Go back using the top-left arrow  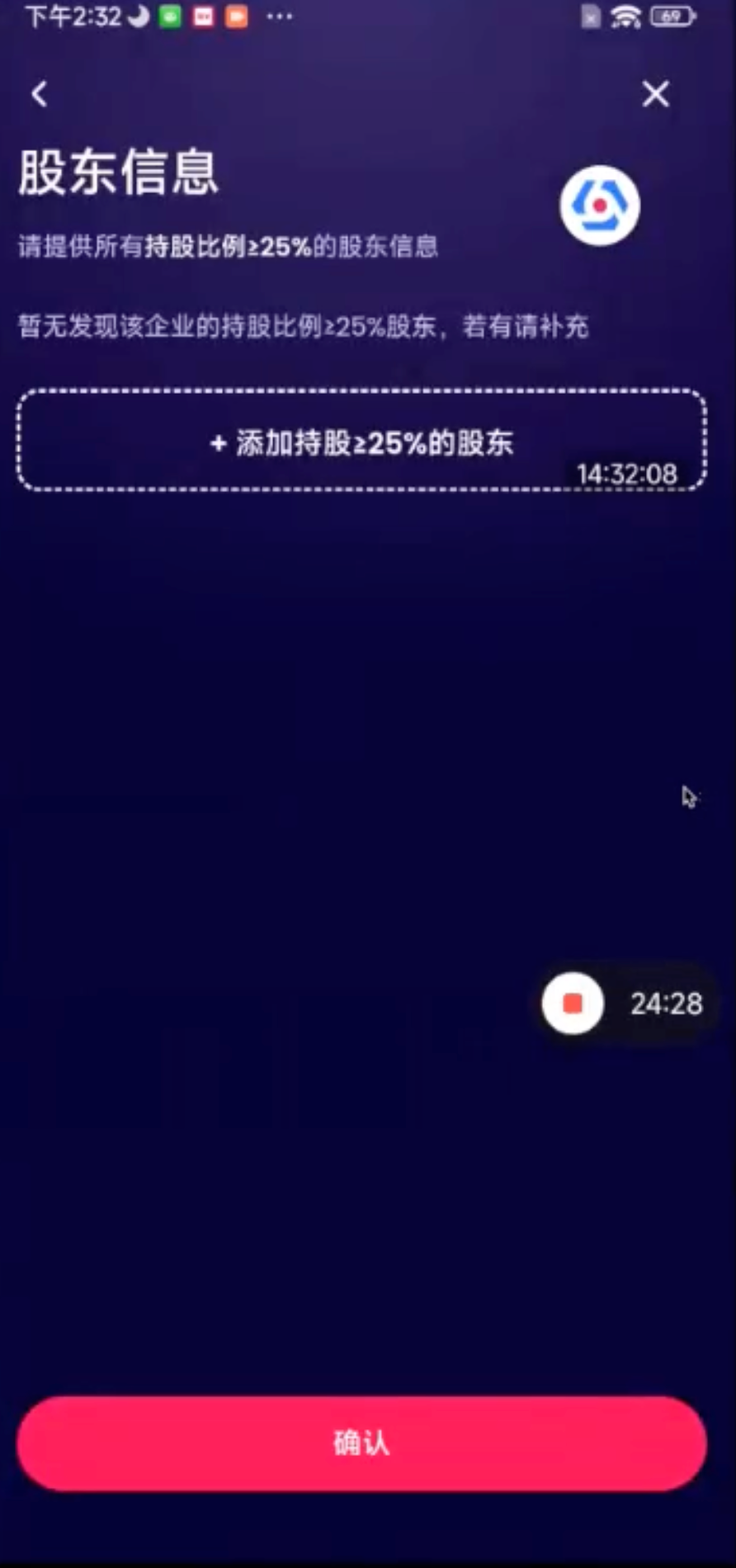pos(39,94)
